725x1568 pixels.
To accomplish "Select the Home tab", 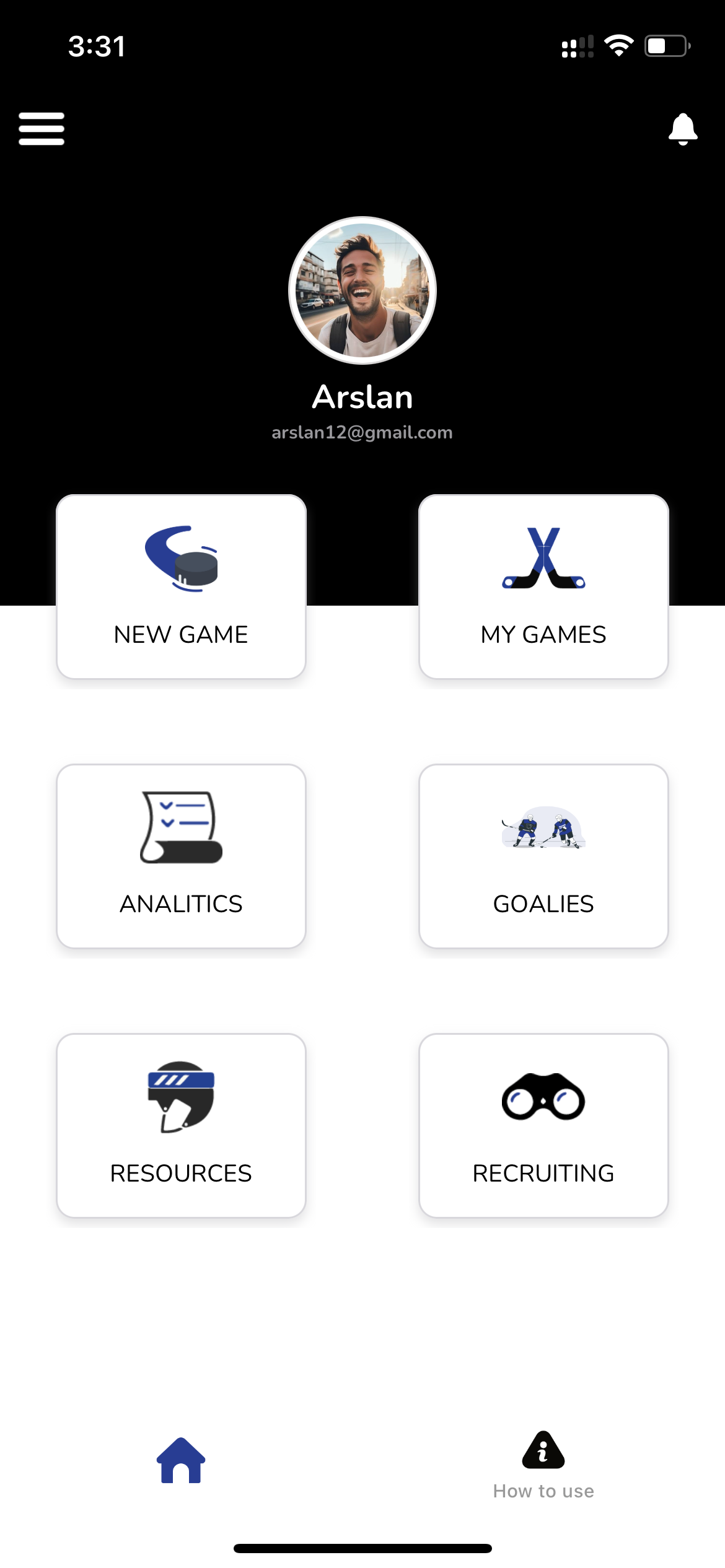I will pyautogui.click(x=181, y=1461).
